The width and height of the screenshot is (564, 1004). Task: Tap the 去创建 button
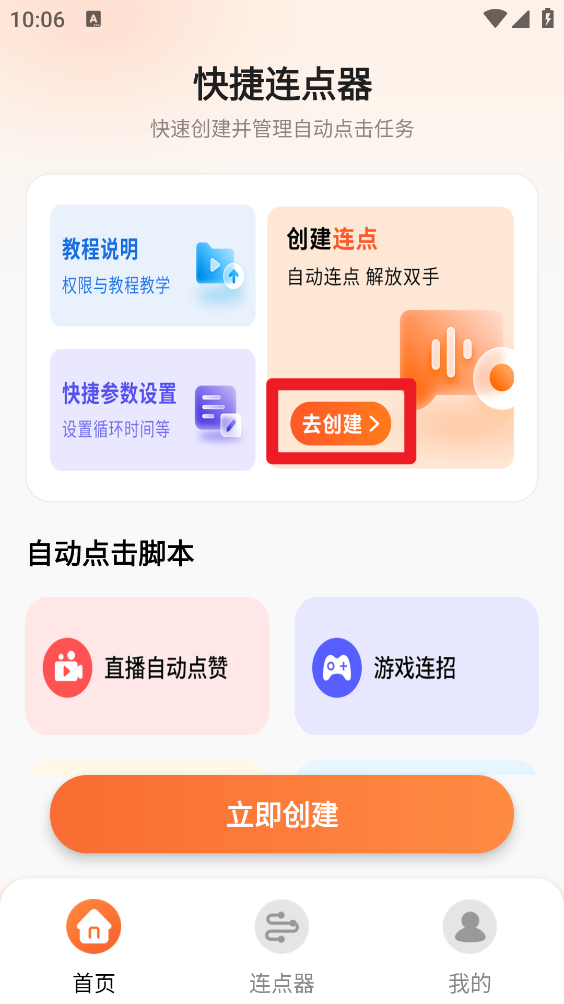pyautogui.click(x=341, y=424)
